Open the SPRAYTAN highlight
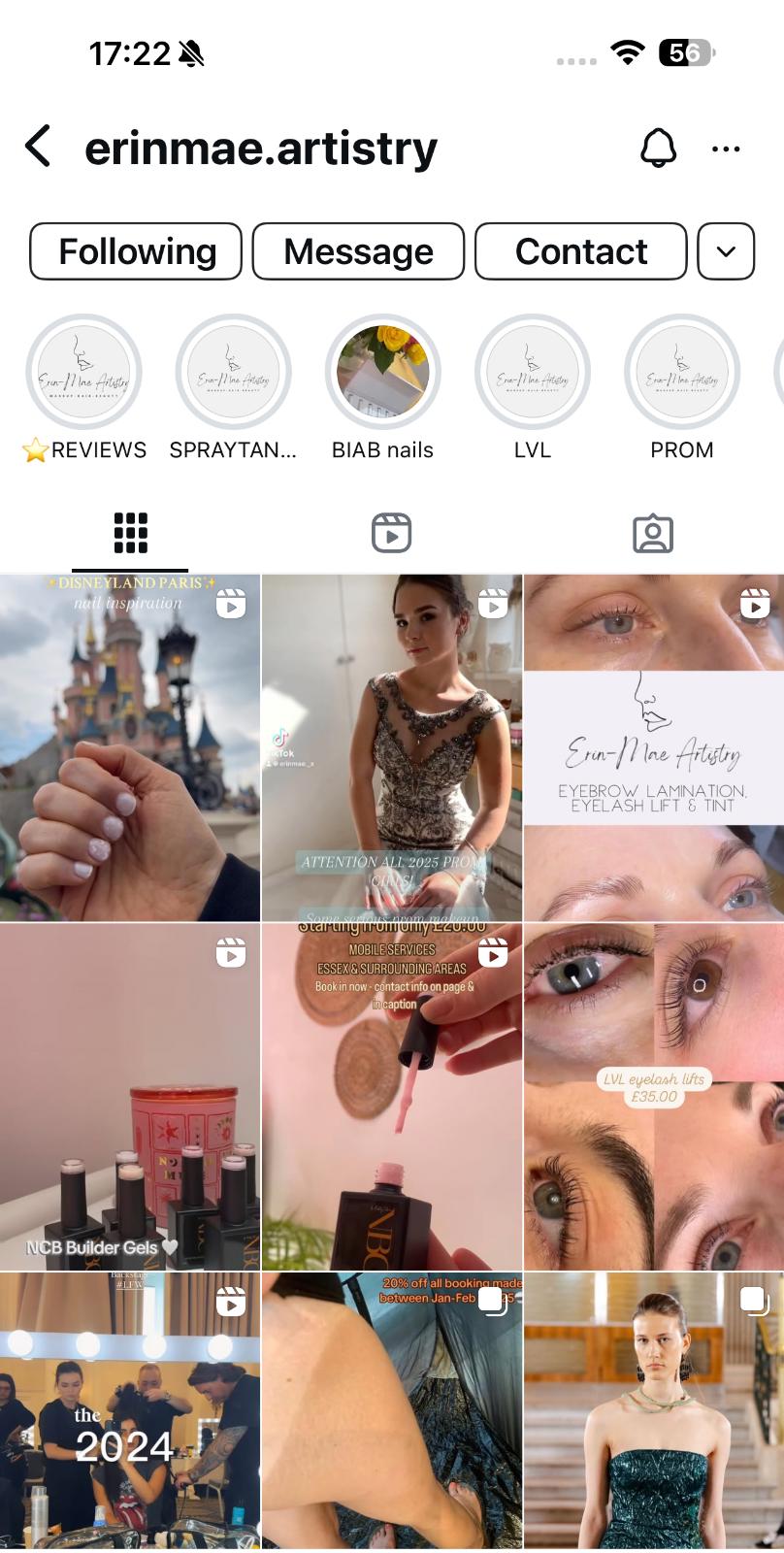This screenshot has width=784, height=1553. [234, 373]
